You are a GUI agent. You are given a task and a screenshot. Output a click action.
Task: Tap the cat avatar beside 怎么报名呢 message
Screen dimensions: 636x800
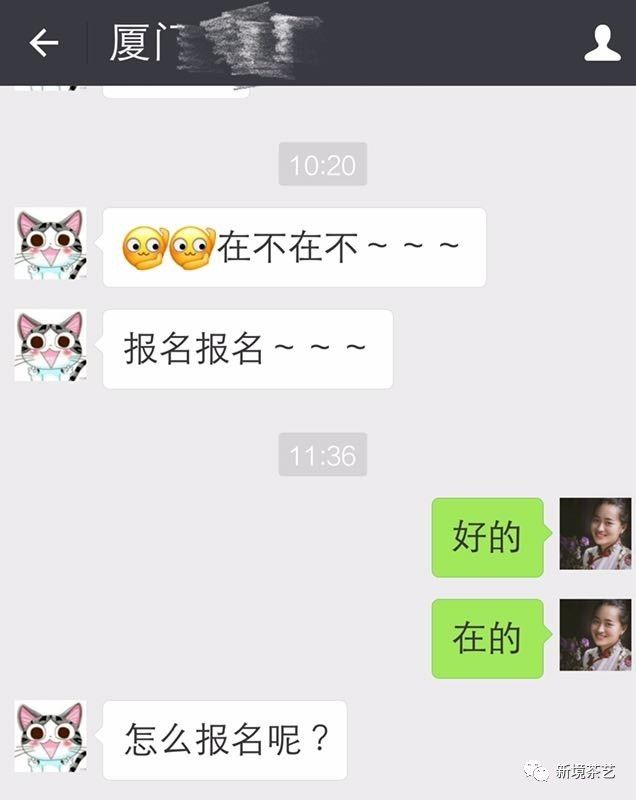(x=50, y=736)
